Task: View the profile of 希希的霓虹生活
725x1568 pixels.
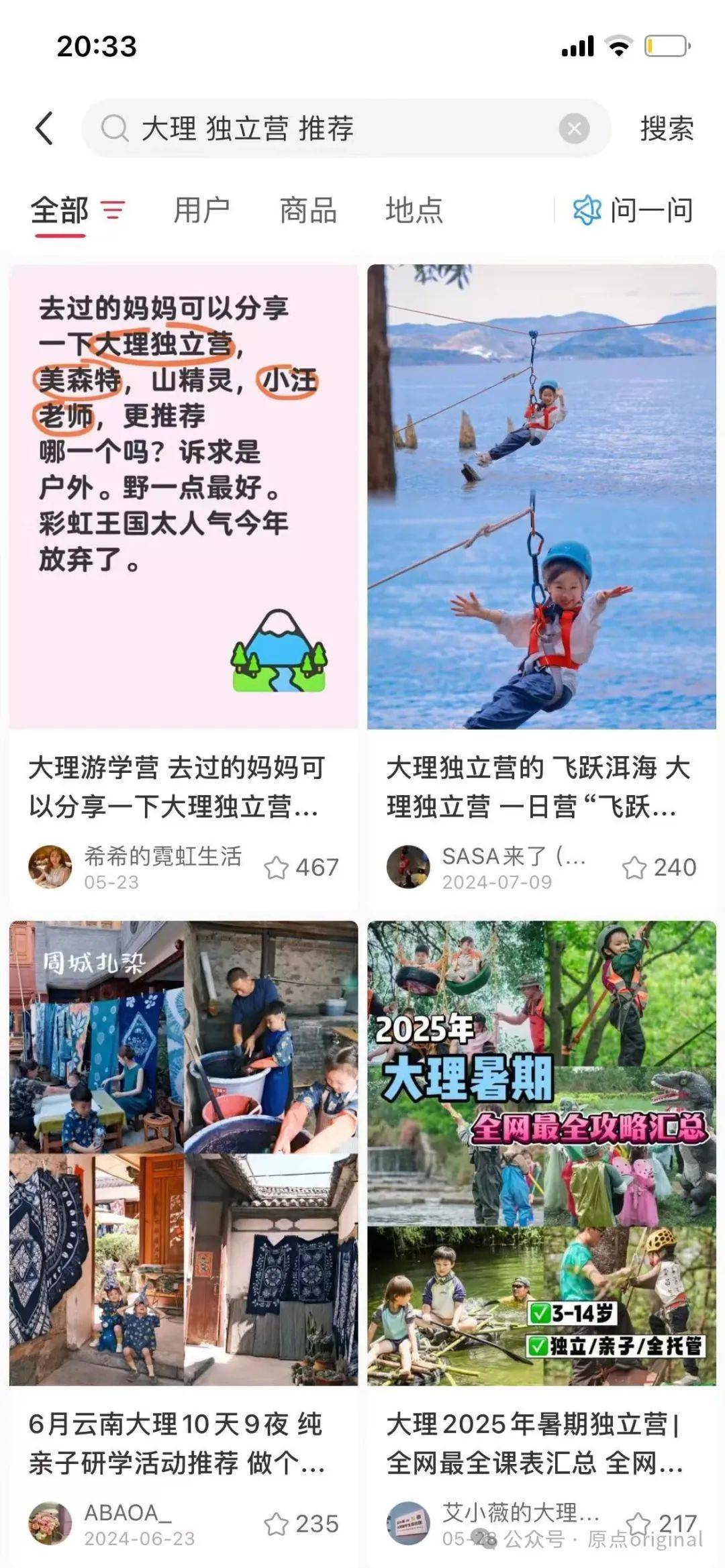Action: (50, 867)
